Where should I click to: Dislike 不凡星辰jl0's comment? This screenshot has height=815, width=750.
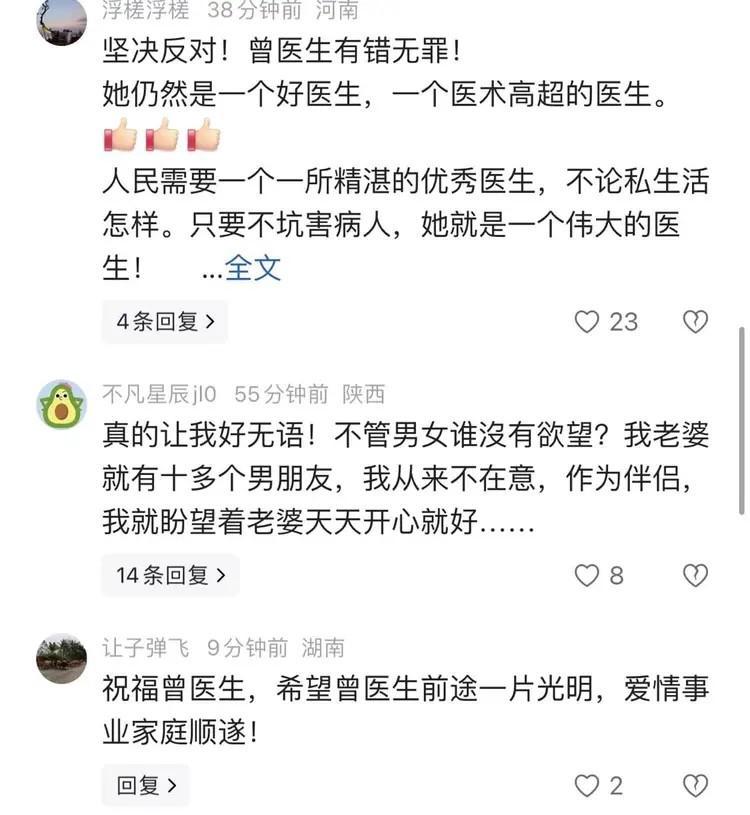(695, 575)
